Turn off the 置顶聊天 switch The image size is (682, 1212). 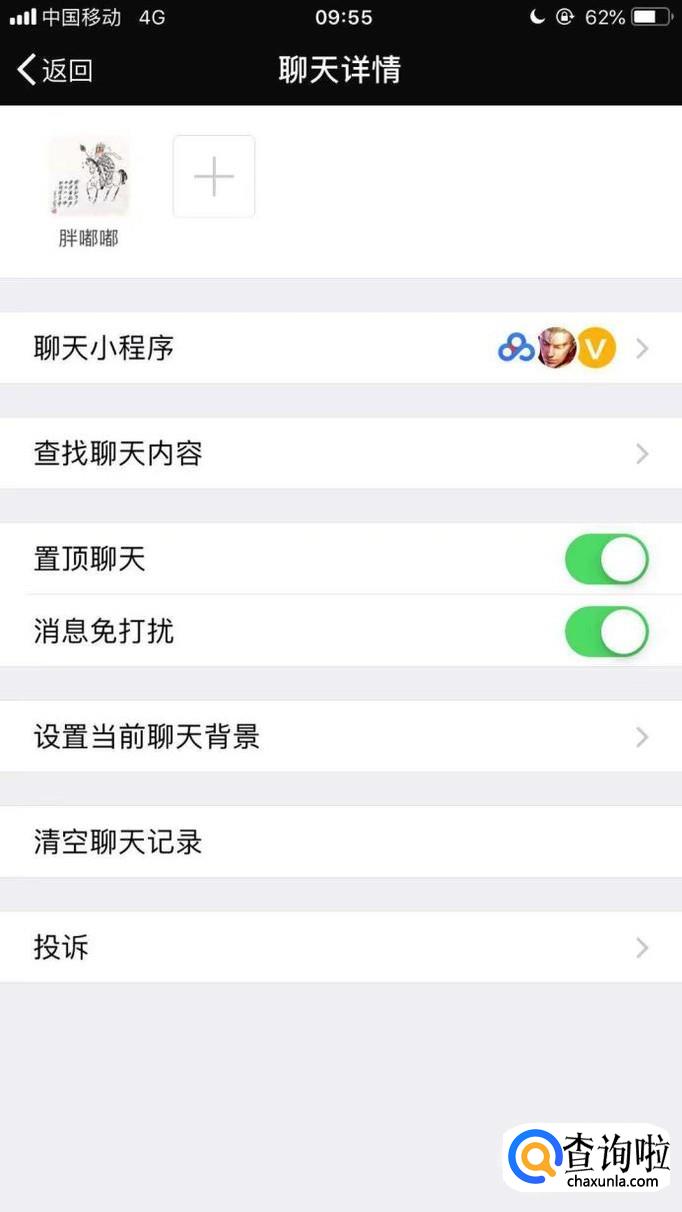(606, 559)
